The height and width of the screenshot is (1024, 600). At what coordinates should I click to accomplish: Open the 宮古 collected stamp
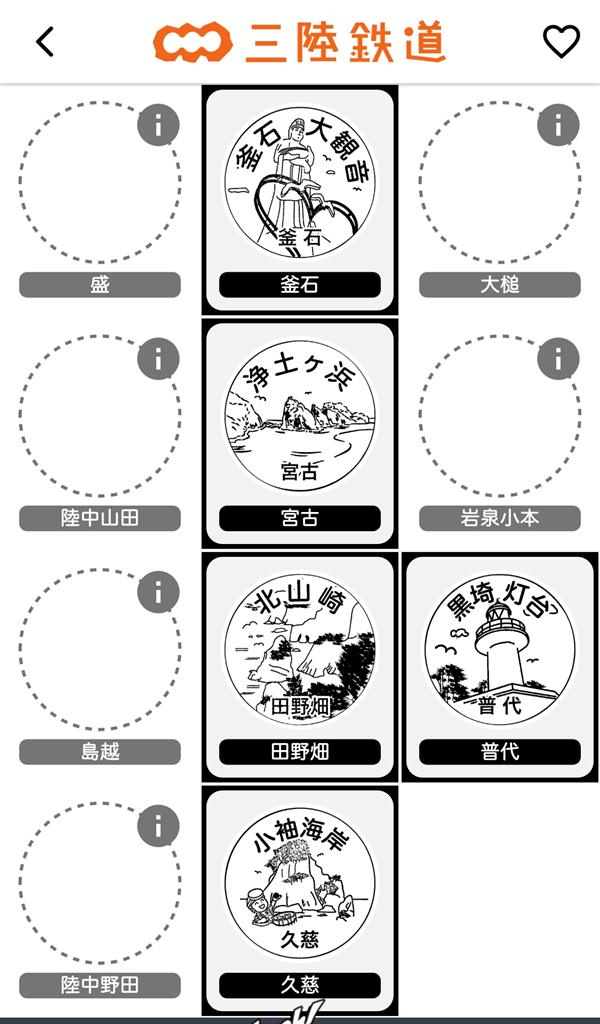300,418
